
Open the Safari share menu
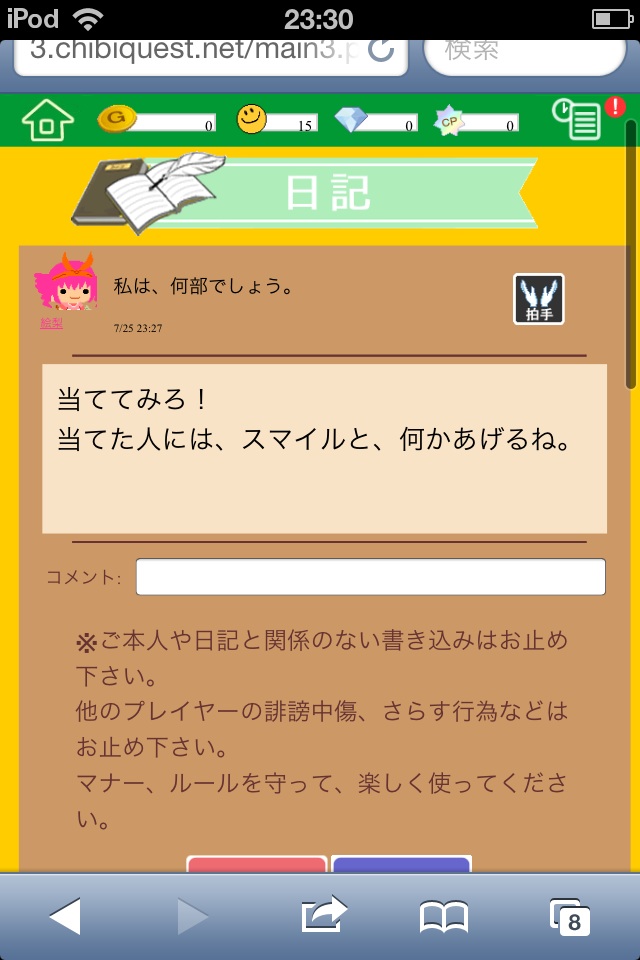(323, 916)
